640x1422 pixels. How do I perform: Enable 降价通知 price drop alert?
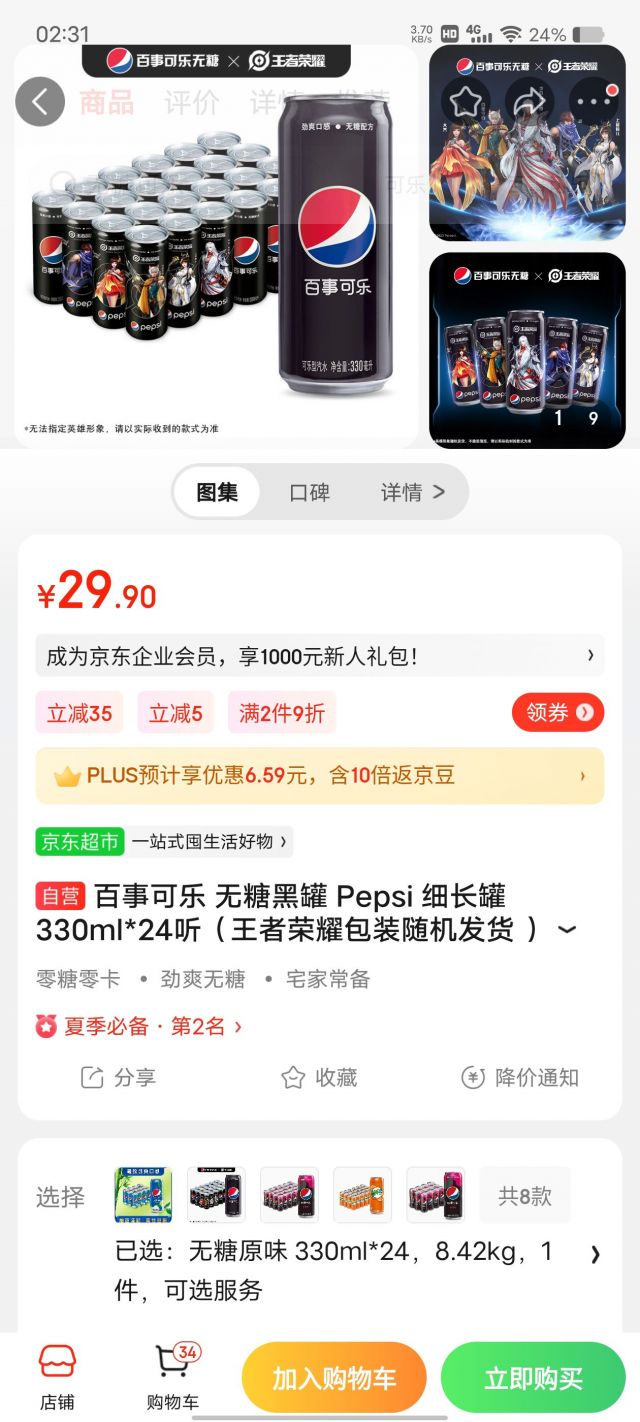[519, 1077]
